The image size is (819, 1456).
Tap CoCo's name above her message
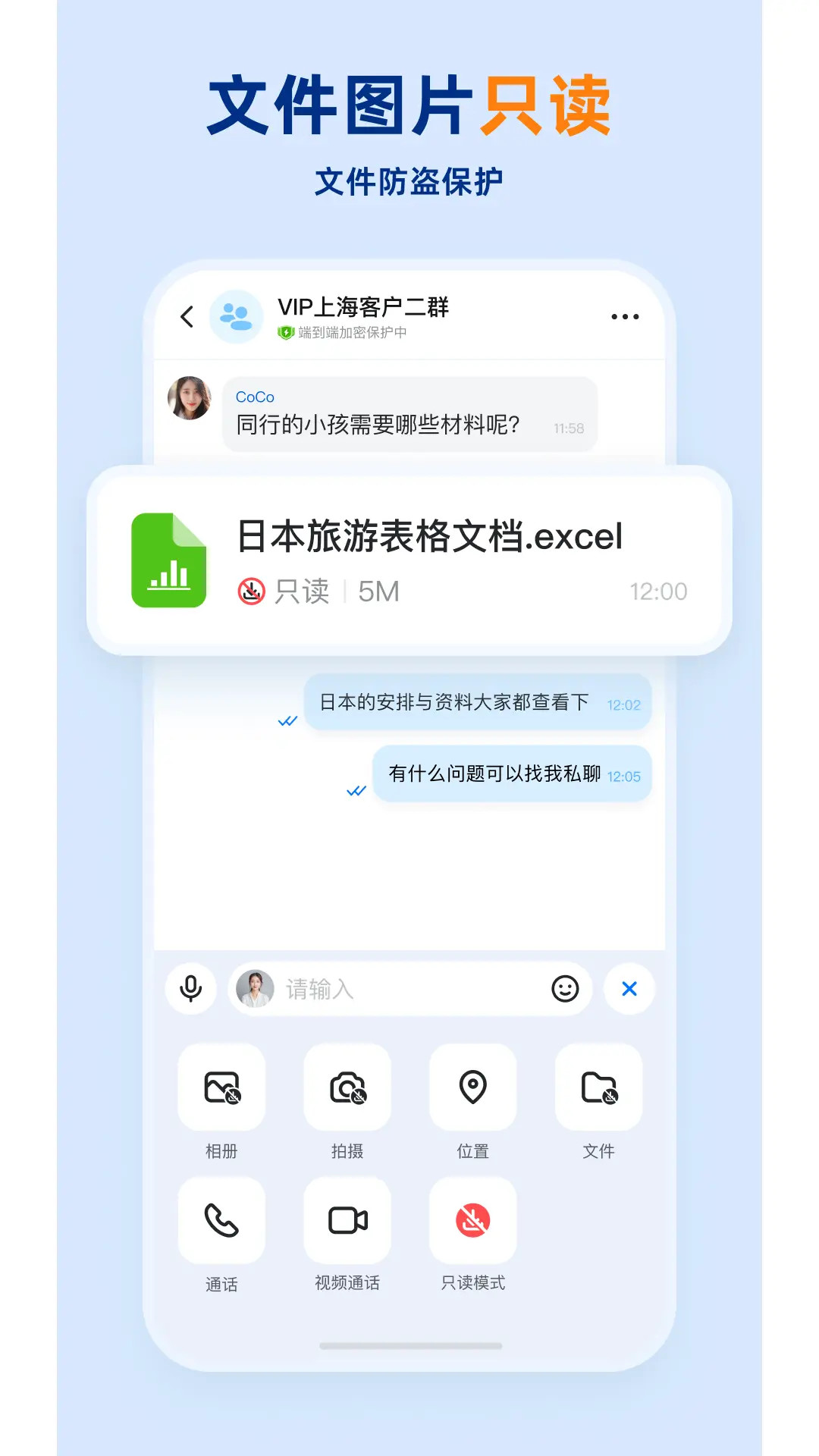(253, 397)
